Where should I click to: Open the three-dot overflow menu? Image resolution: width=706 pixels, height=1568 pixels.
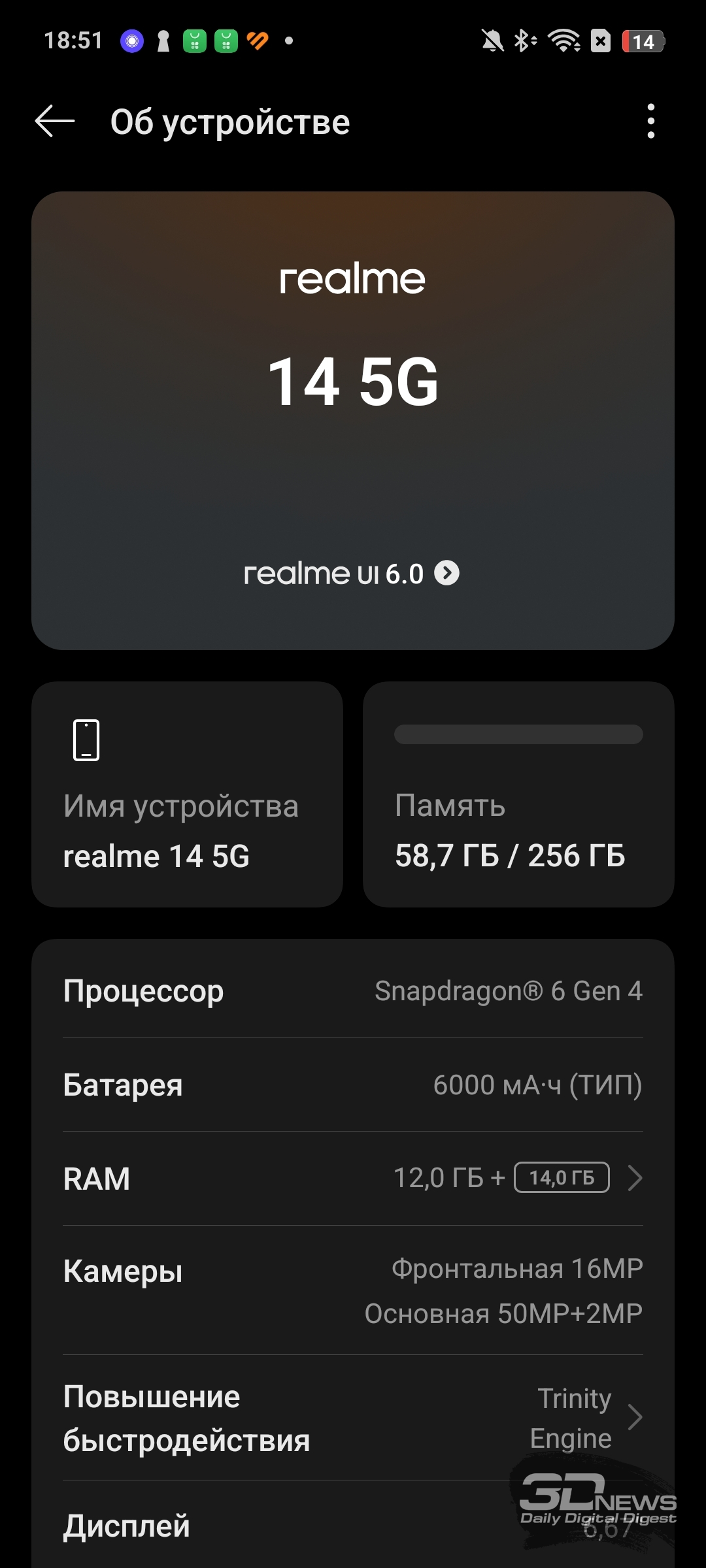click(x=650, y=122)
